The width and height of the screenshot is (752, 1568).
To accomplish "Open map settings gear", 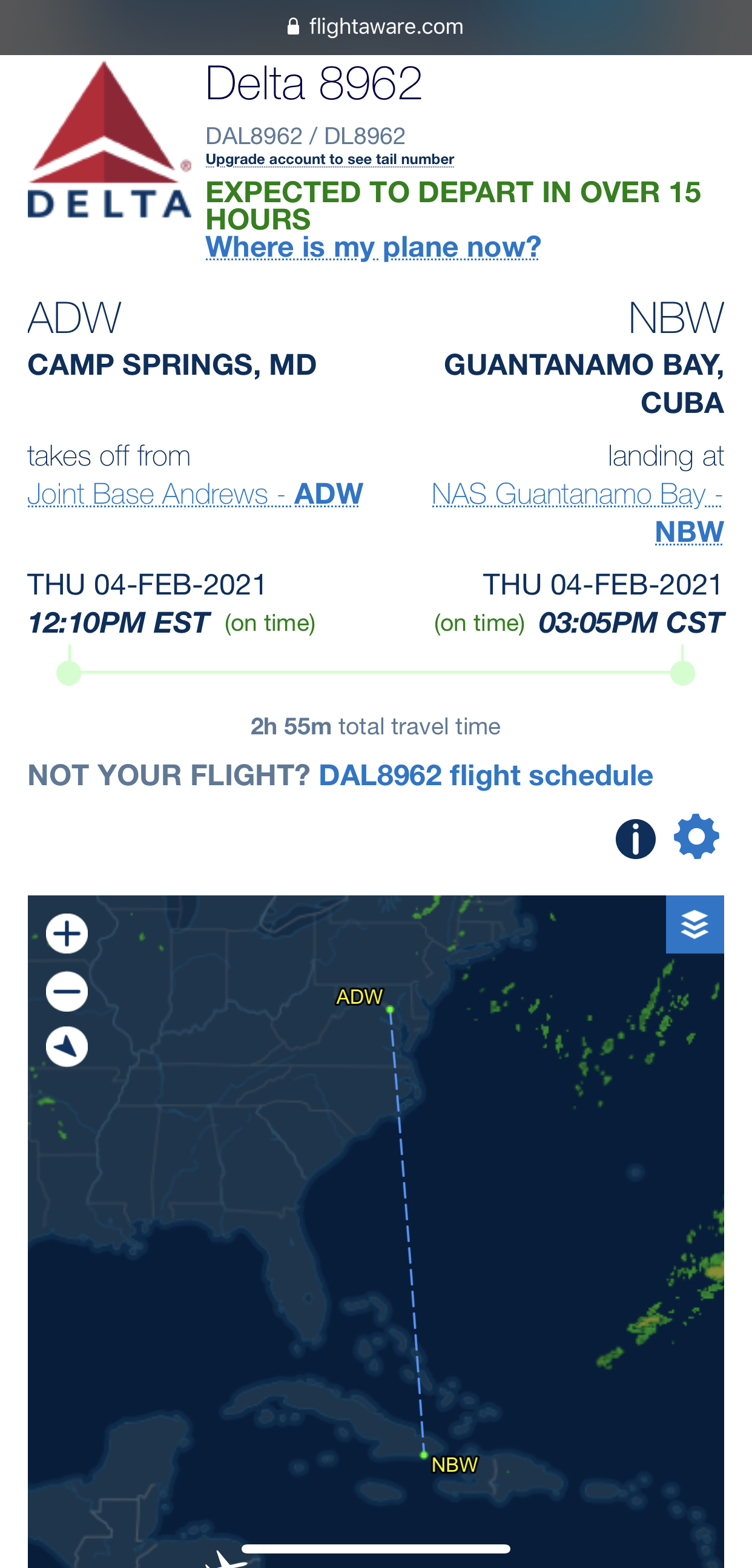I will tap(696, 837).
